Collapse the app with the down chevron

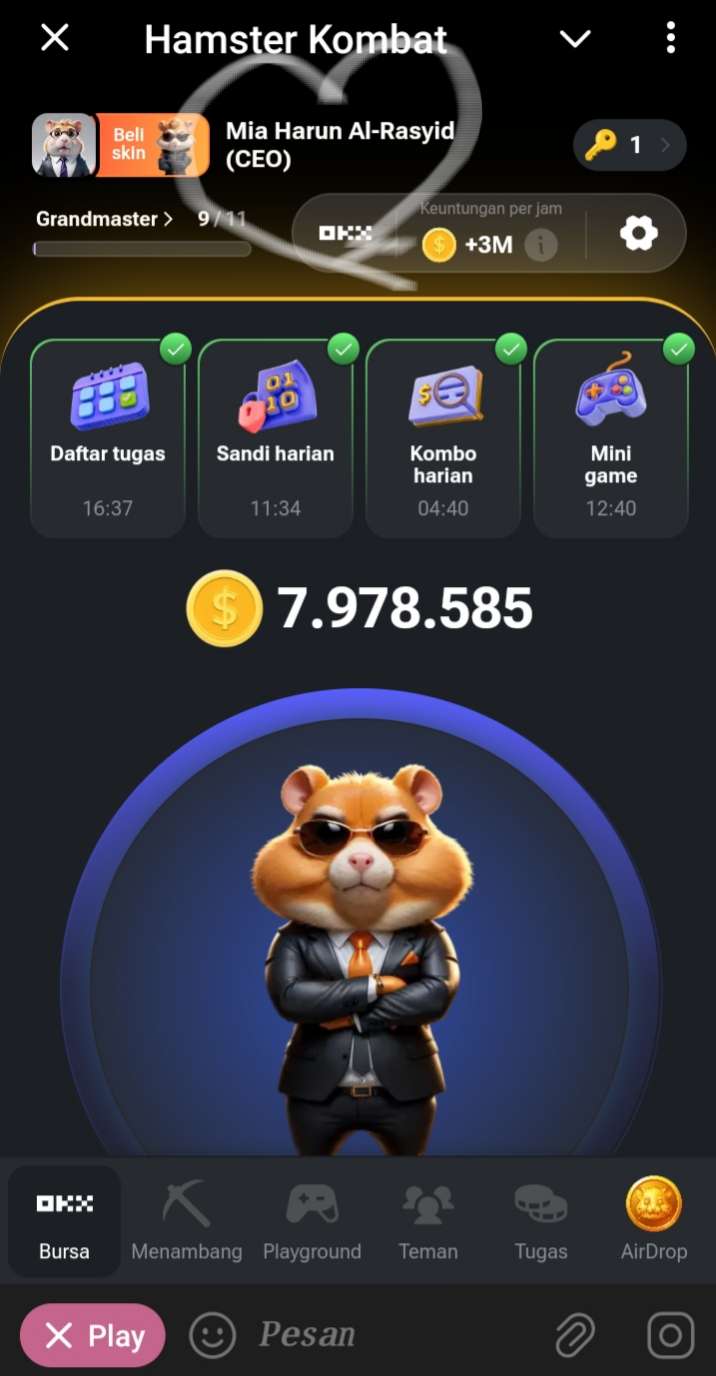tap(575, 39)
